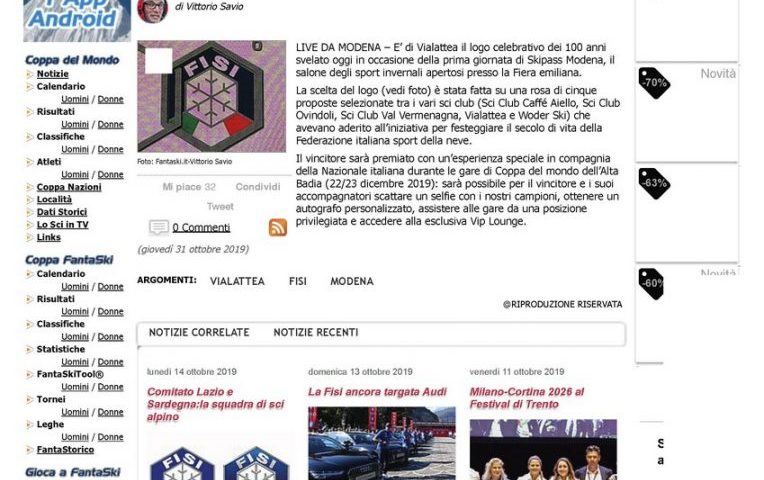The width and height of the screenshot is (764, 480).
Task: Open the FantaSkiTool link
Action: (70, 374)
